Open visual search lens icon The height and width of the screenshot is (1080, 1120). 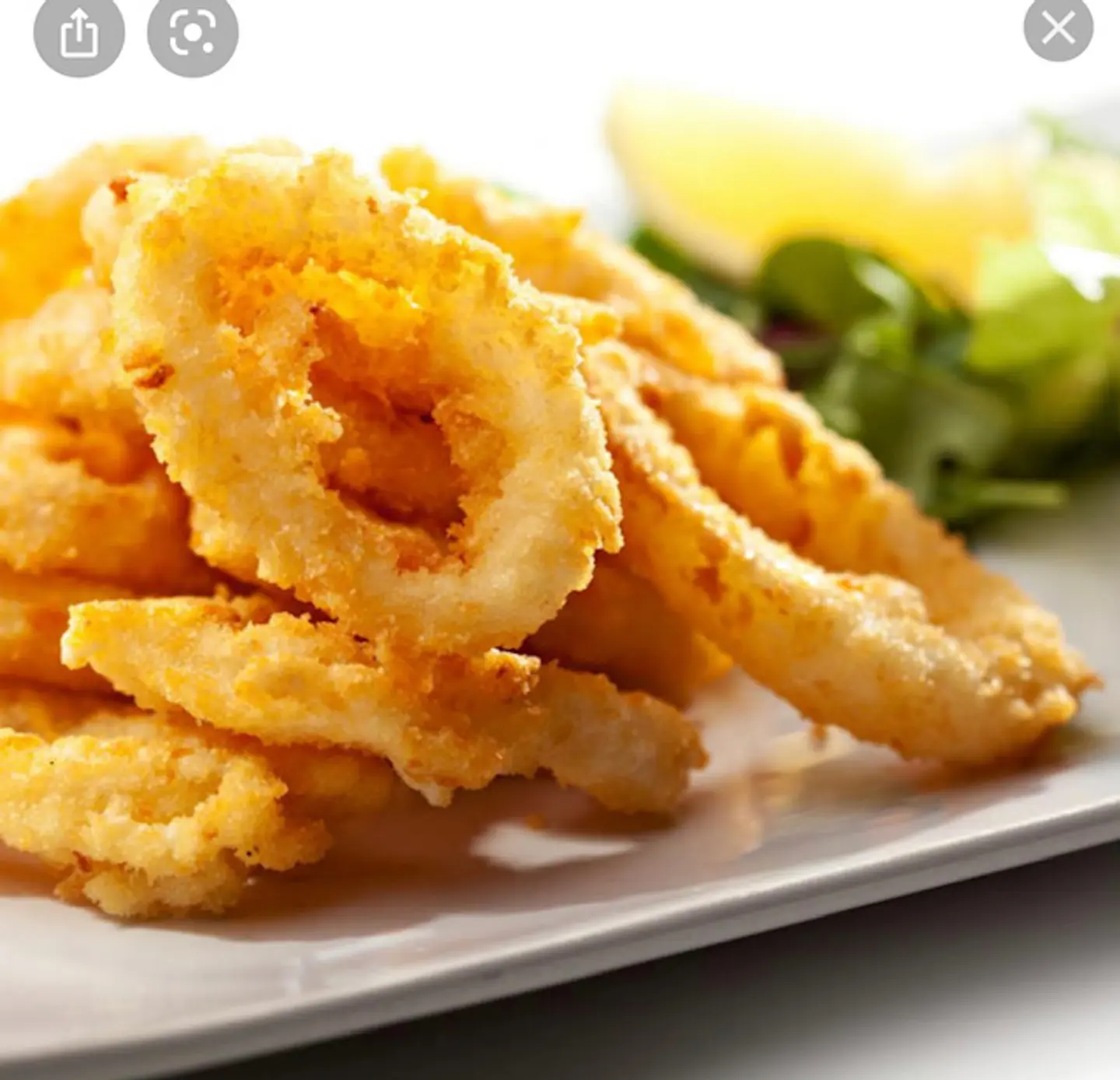[x=192, y=33]
